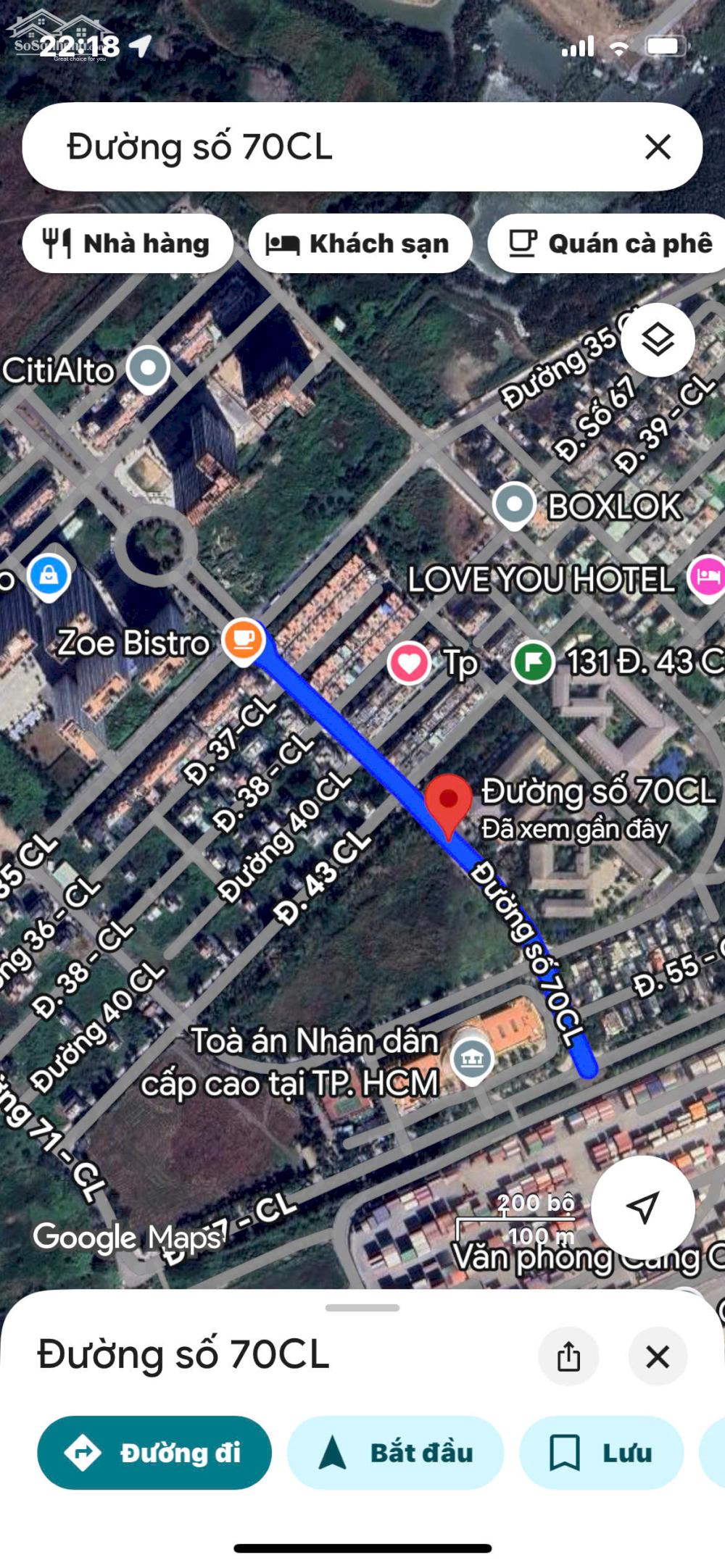Tap the Đường số 70CL search field

pos(326,147)
